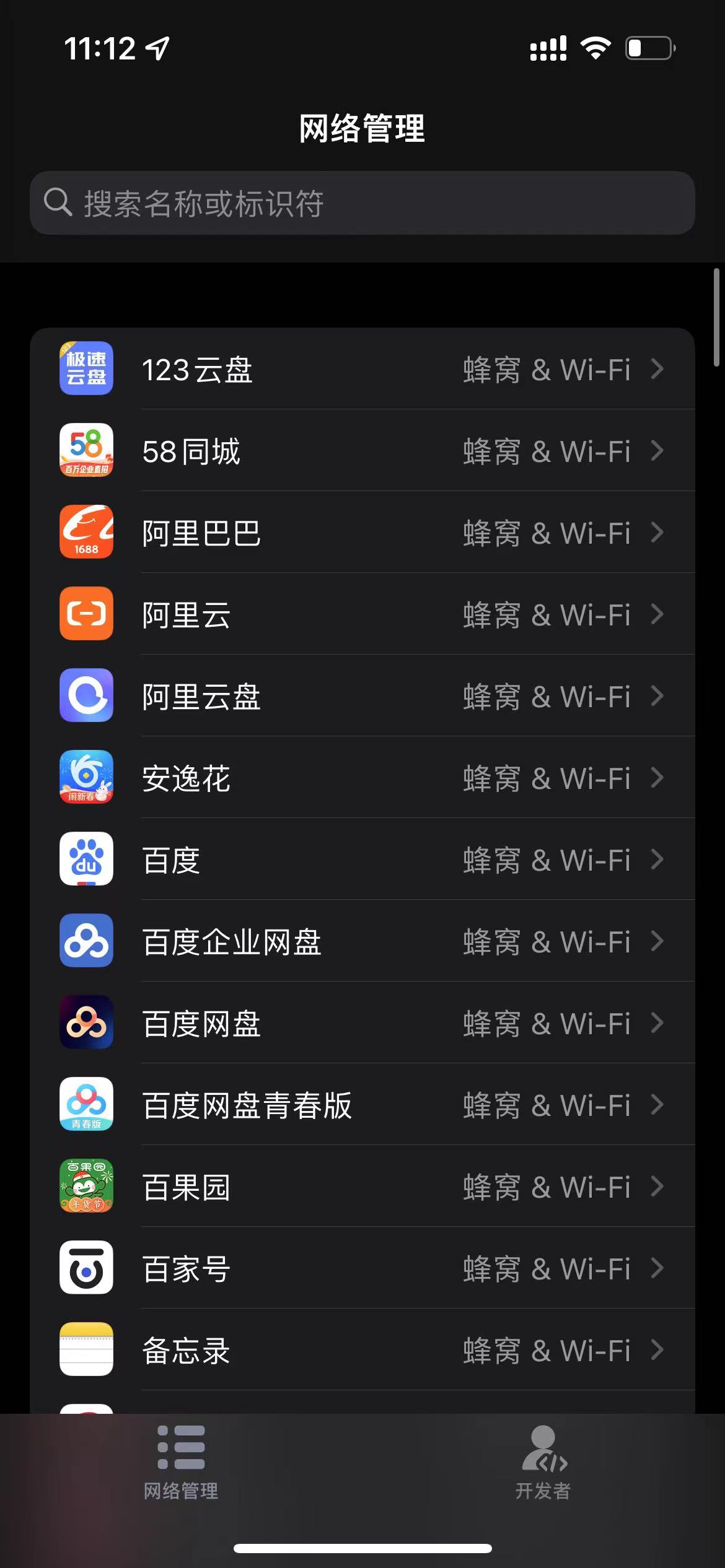
Task: Tap the 百度企业网盘 app icon
Action: click(x=86, y=941)
